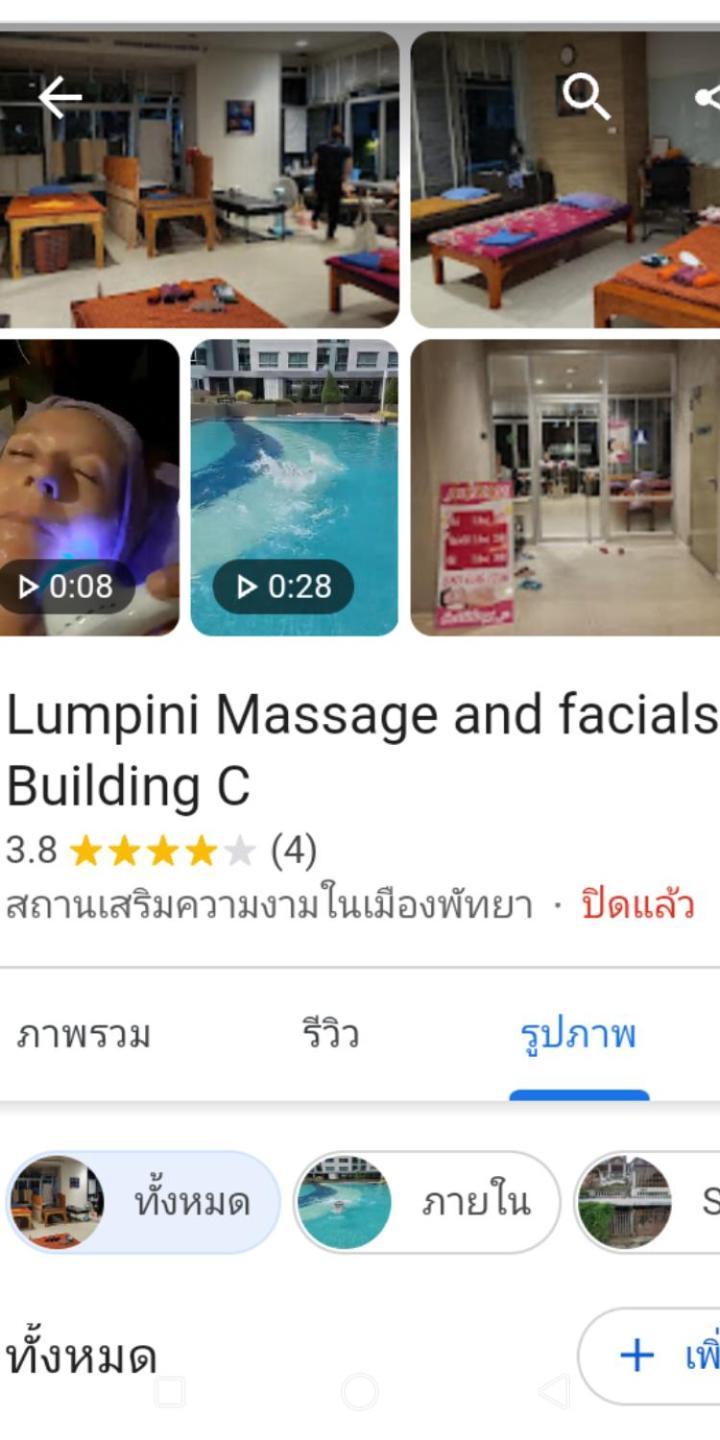Tap the system home button
720x1440 pixels.
[360, 1391]
